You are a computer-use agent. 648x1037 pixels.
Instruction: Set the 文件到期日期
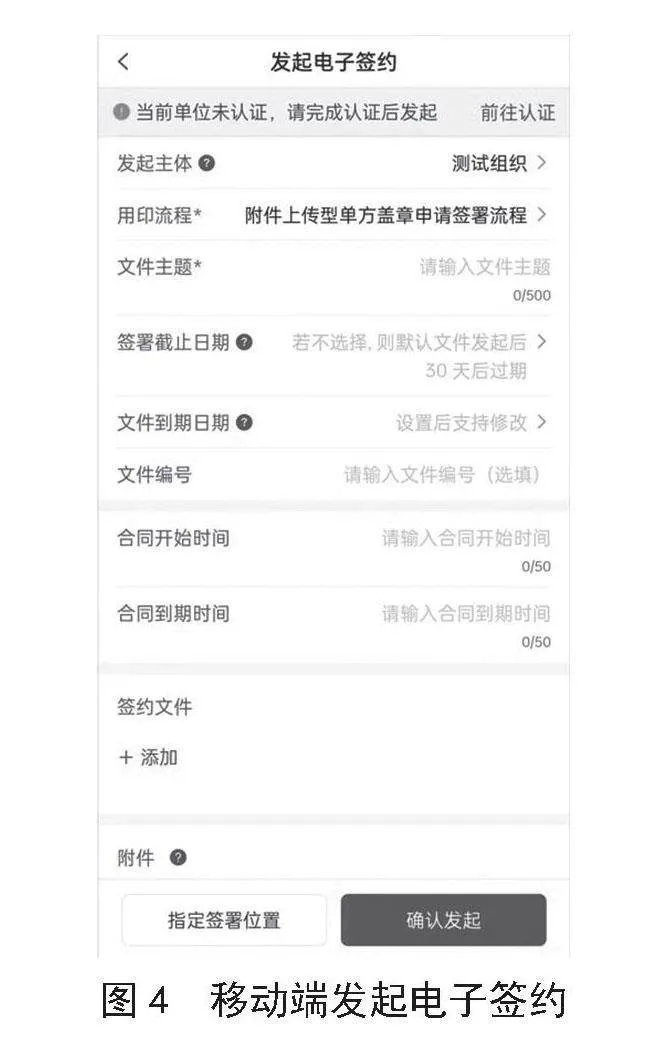pos(333,422)
